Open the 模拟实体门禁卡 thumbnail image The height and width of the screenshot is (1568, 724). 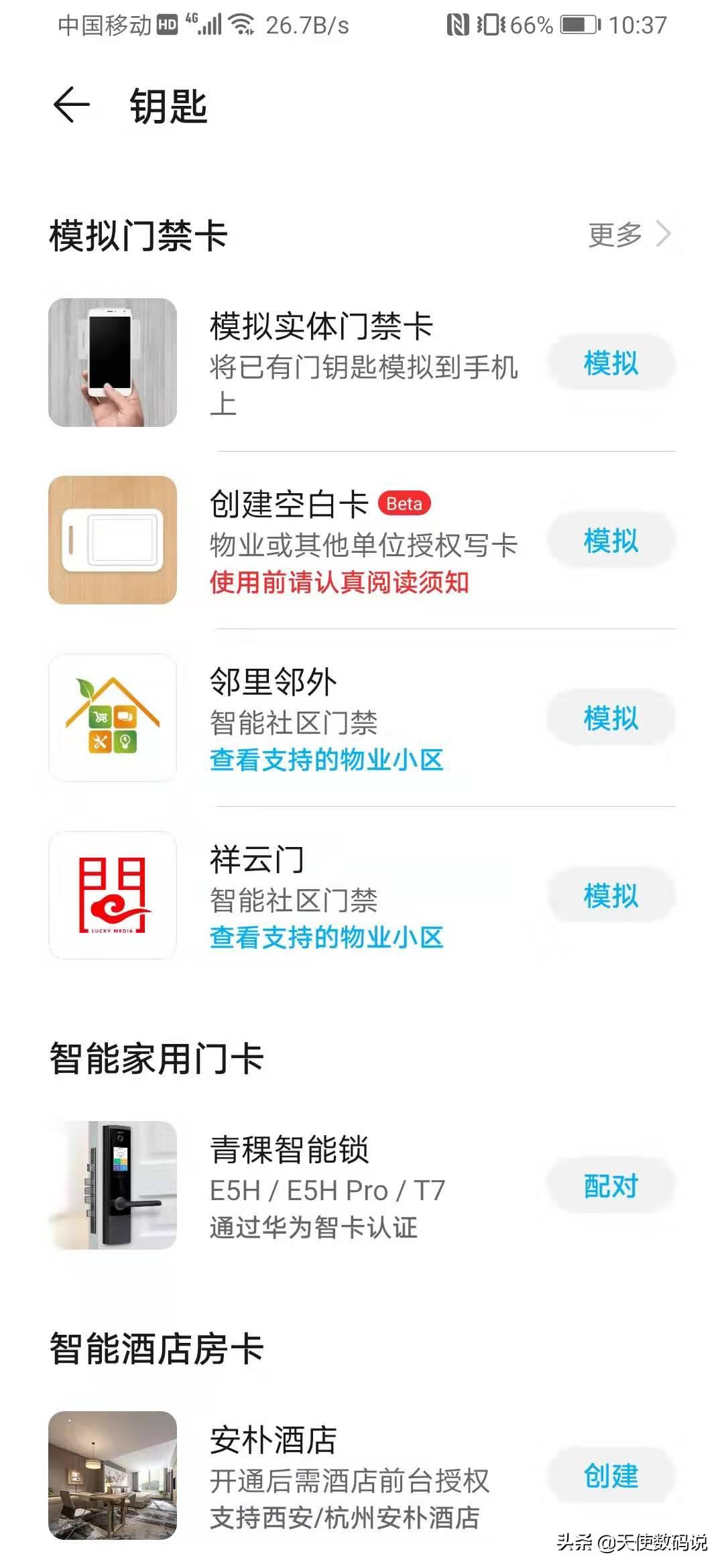pyautogui.click(x=114, y=364)
